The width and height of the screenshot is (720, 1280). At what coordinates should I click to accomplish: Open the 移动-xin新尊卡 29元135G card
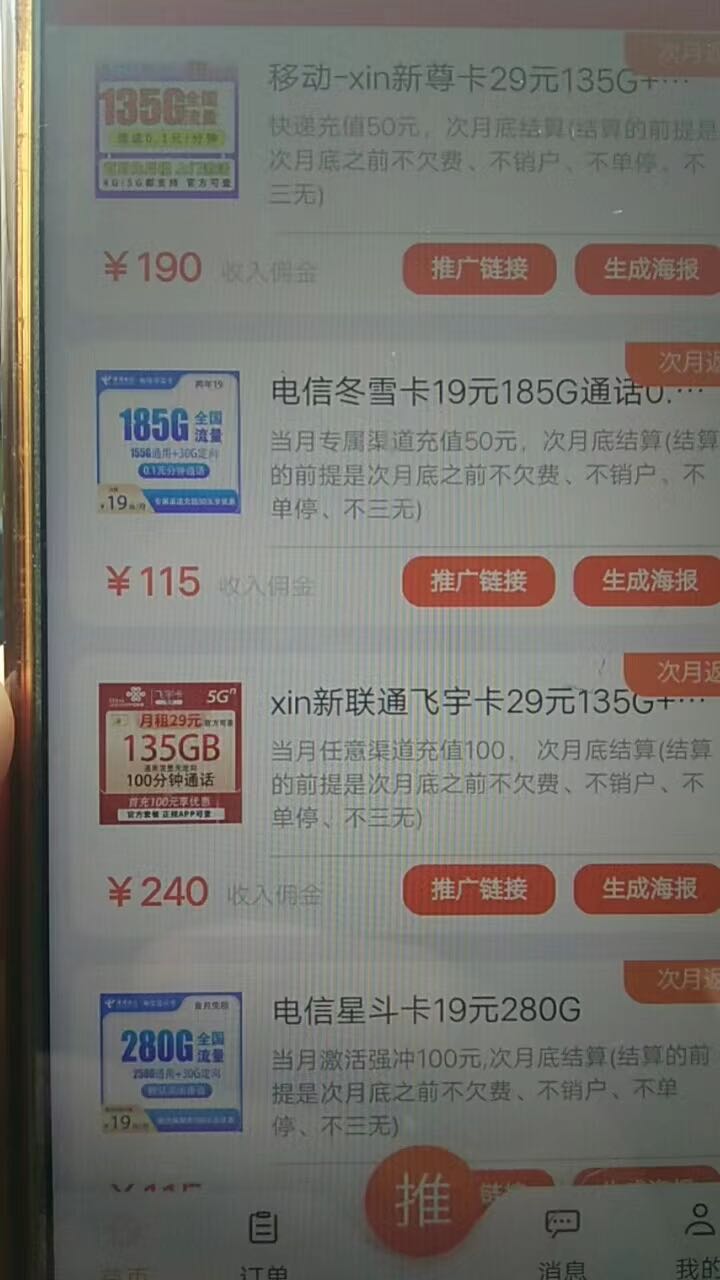(x=478, y=80)
